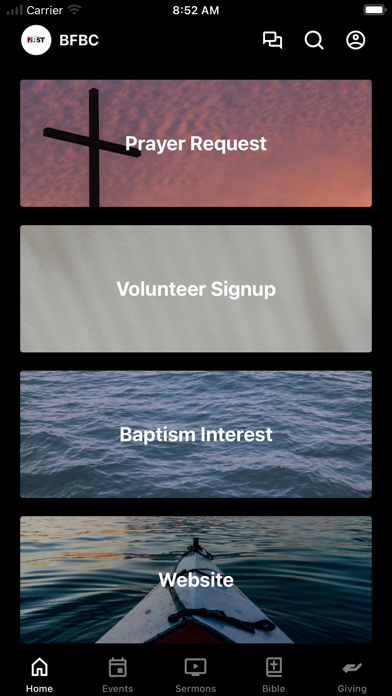Open the Prayer Request card
The height and width of the screenshot is (696, 392).
196,143
